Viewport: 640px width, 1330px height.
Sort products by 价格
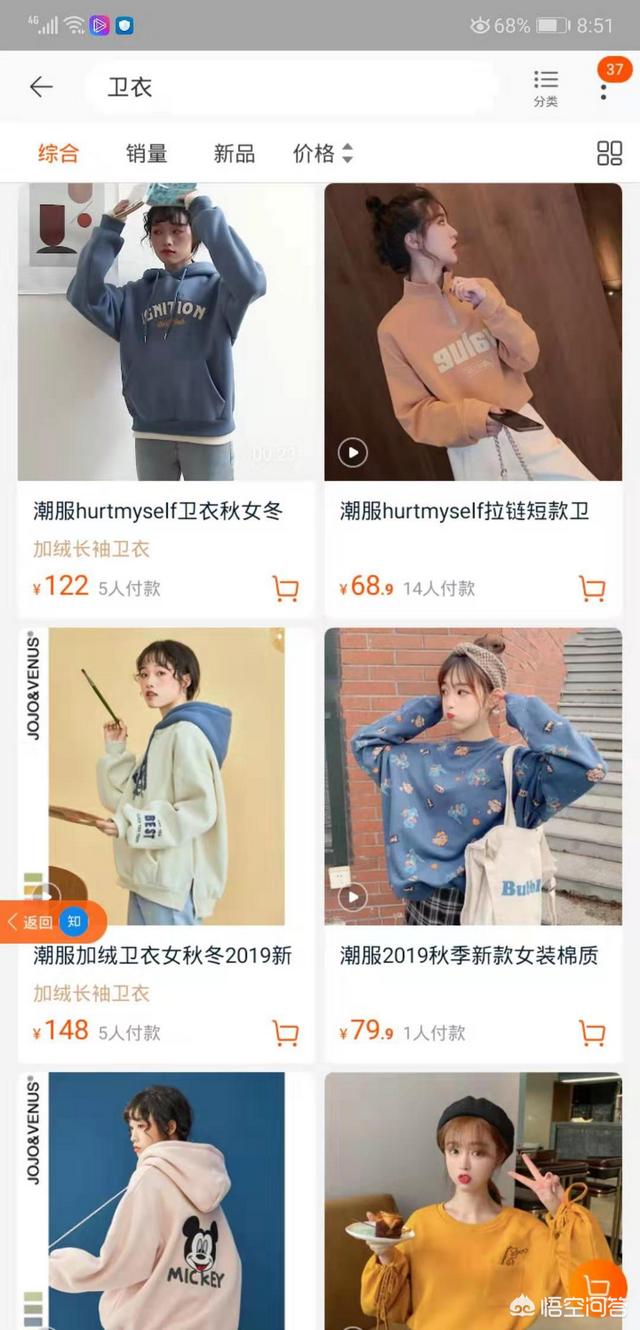coord(323,153)
